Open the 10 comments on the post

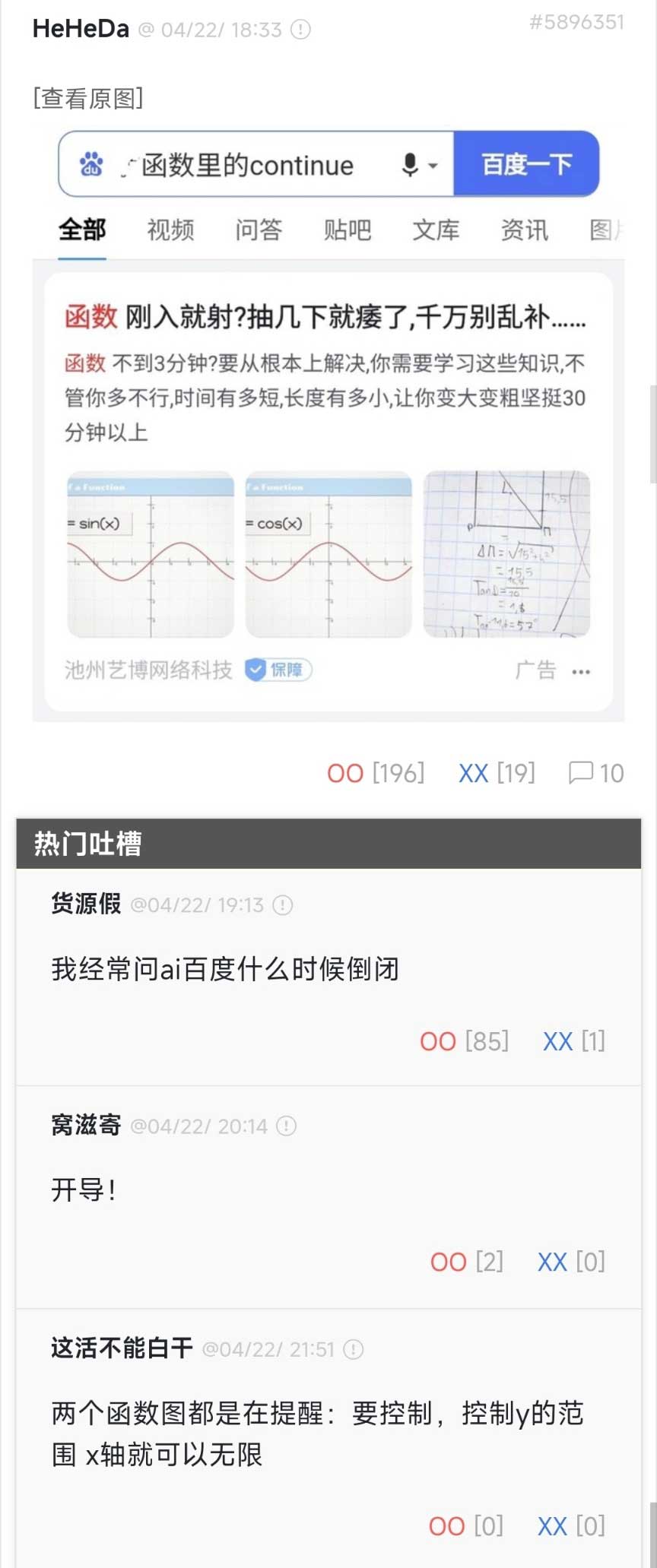click(x=596, y=773)
